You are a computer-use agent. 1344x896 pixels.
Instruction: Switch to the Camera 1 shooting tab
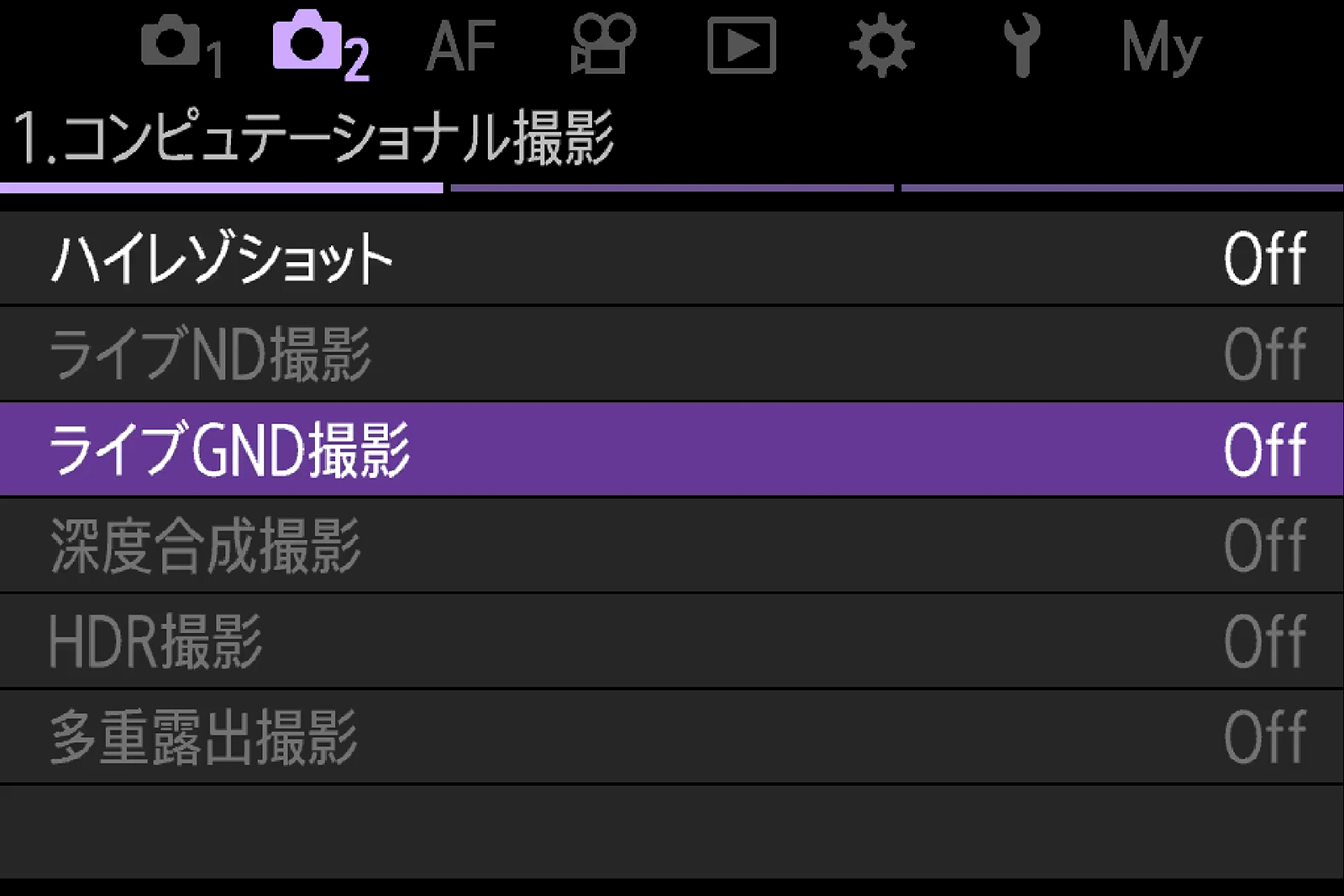click(181, 46)
